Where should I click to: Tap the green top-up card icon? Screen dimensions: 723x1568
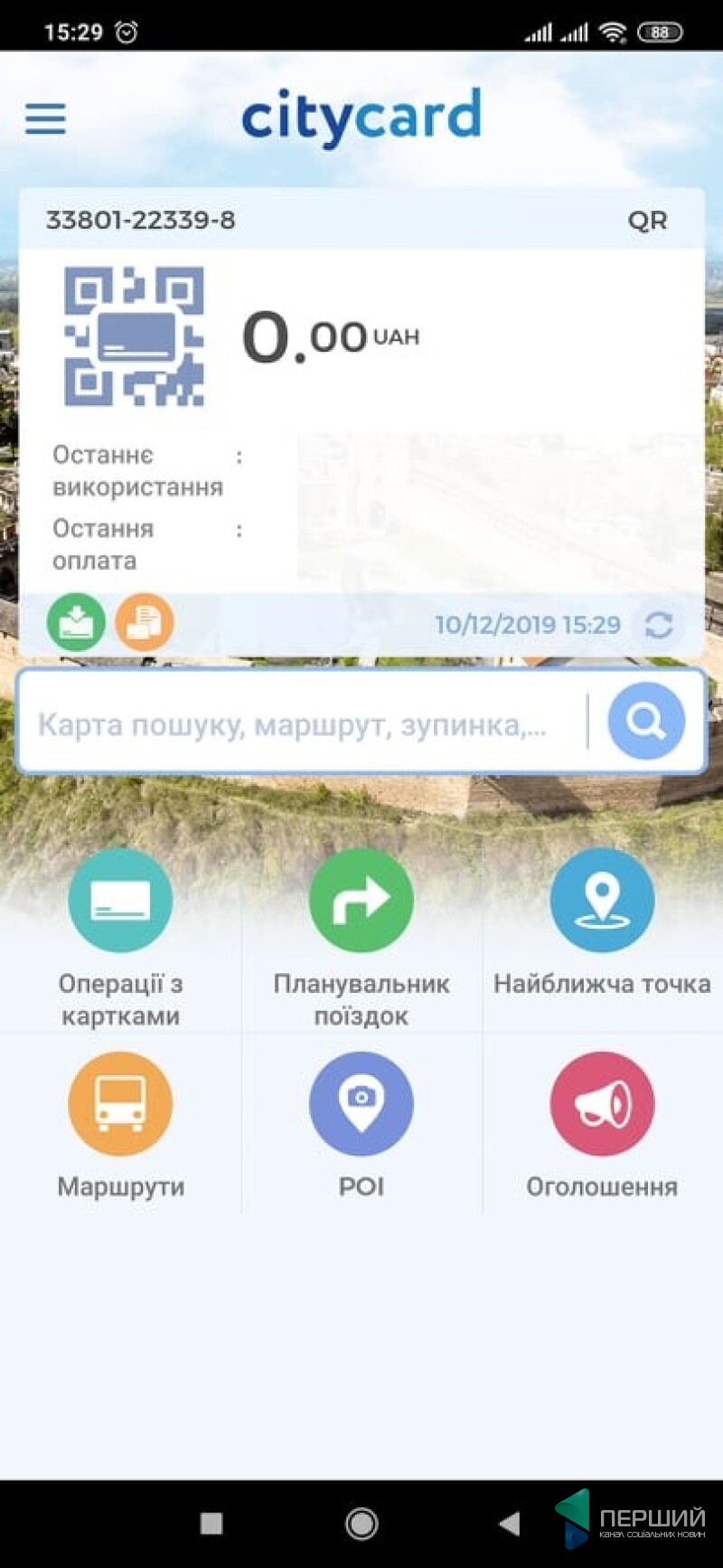(76, 622)
